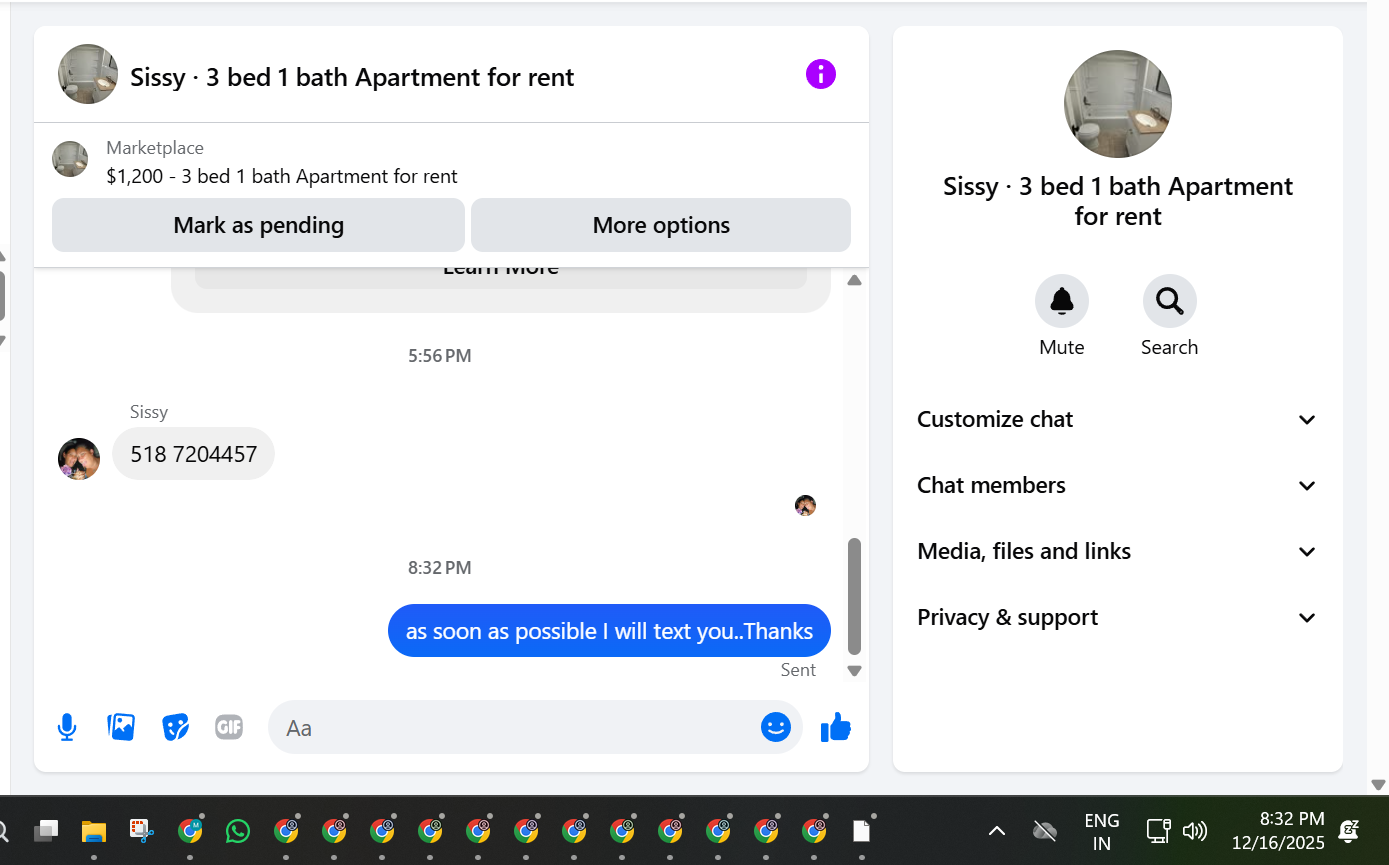Choose a sticker to send
Screen dimensions: 1389x865
(x=175, y=727)
